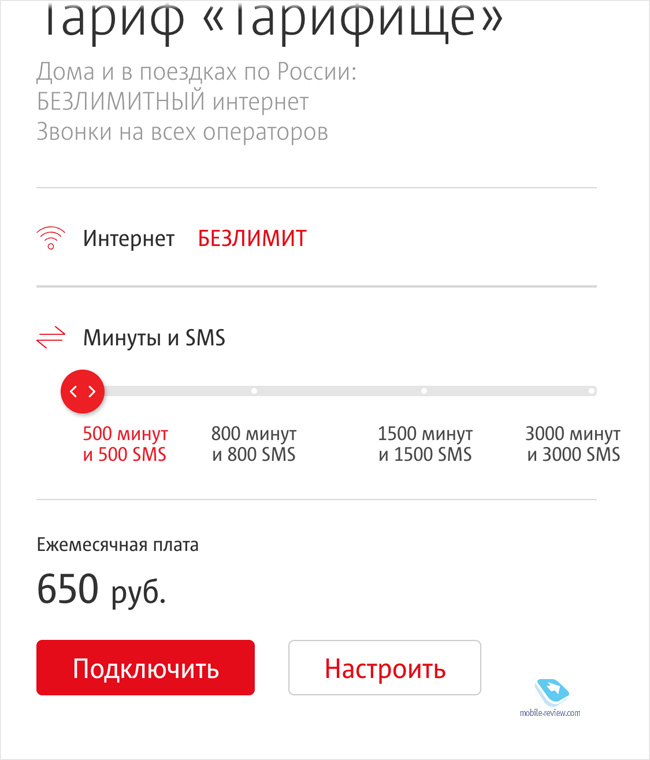Choose the 1500 минут и 1500 SMS package
650x760 pixels.
pyautogui.click(x=425, y=444)
